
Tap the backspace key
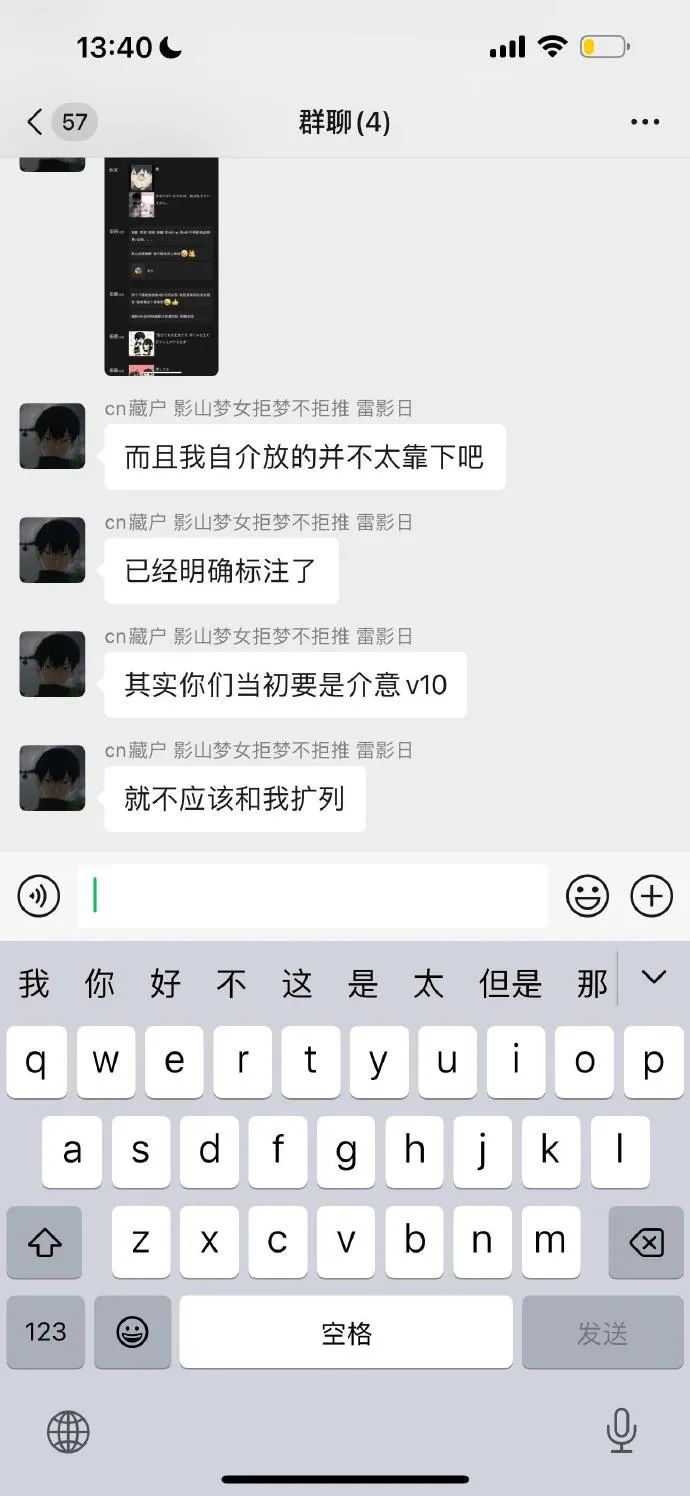646,1242
